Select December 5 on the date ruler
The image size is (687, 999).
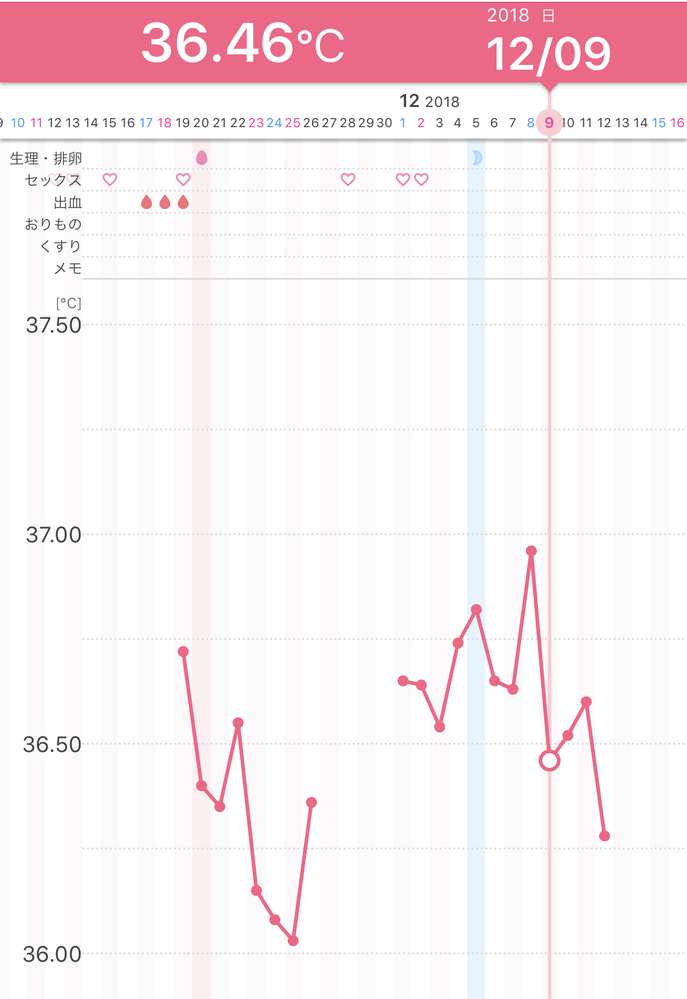pos(476,123)
